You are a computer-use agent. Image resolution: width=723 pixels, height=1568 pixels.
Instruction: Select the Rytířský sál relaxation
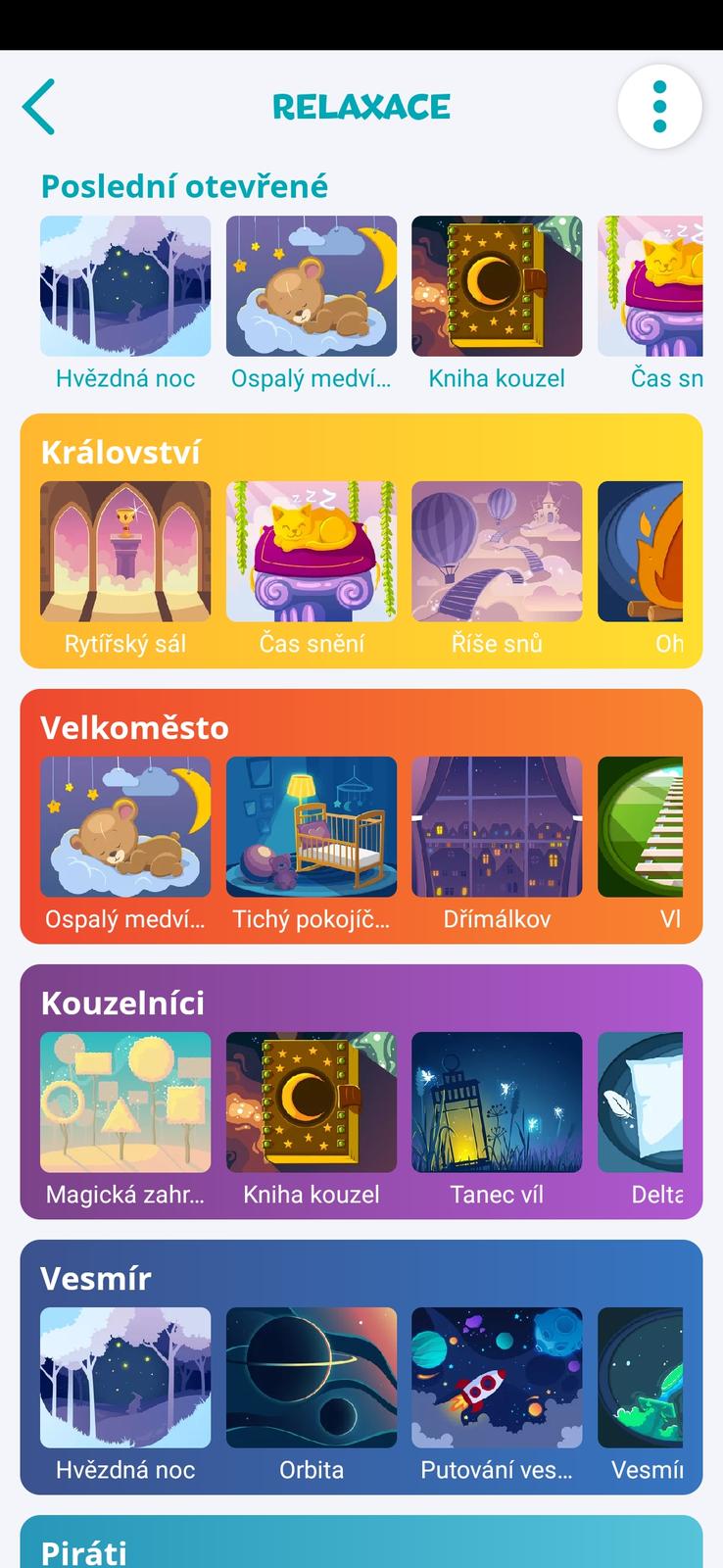(x=125, y=552)
